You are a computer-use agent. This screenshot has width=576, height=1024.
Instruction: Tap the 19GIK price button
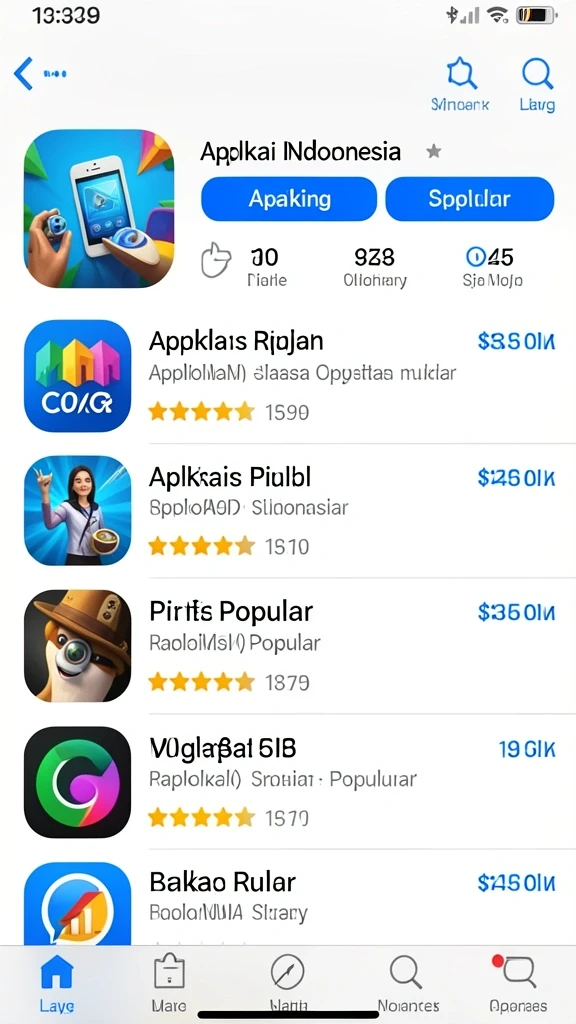pyautogui.click(x=526, y=749)
